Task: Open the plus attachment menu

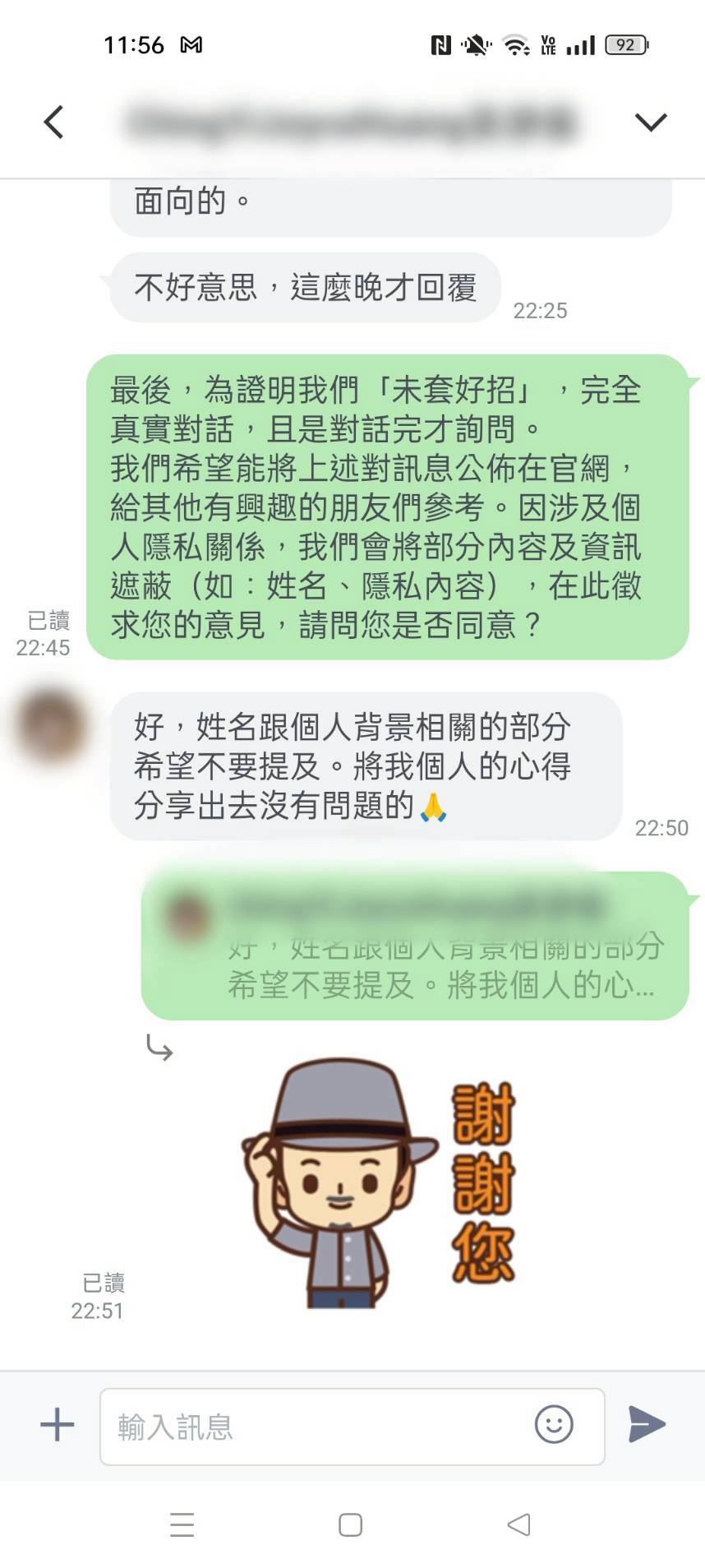Action: pyautogui.click(x=58, y=1425)
